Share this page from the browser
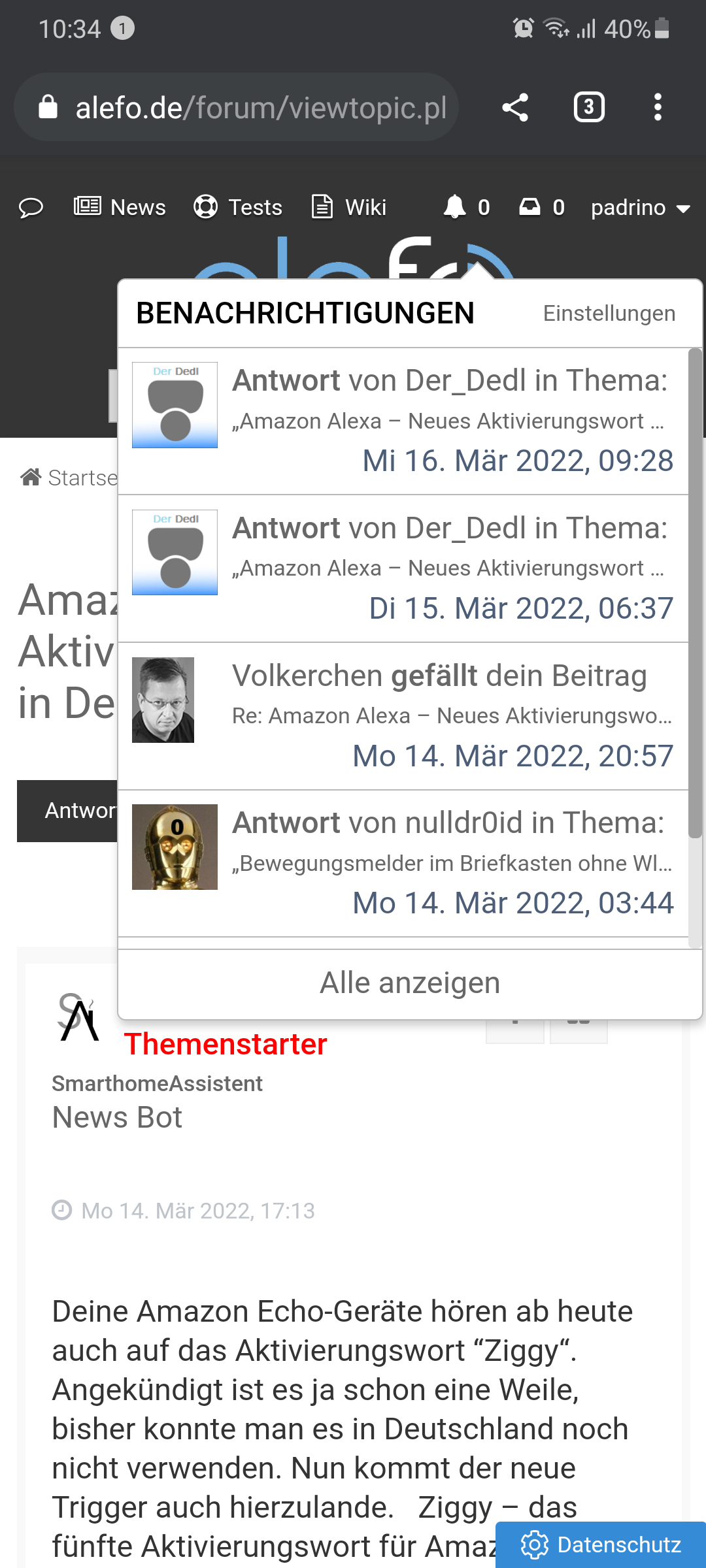706x1568 pixels. pyautogui.click(x=515, y=108)
